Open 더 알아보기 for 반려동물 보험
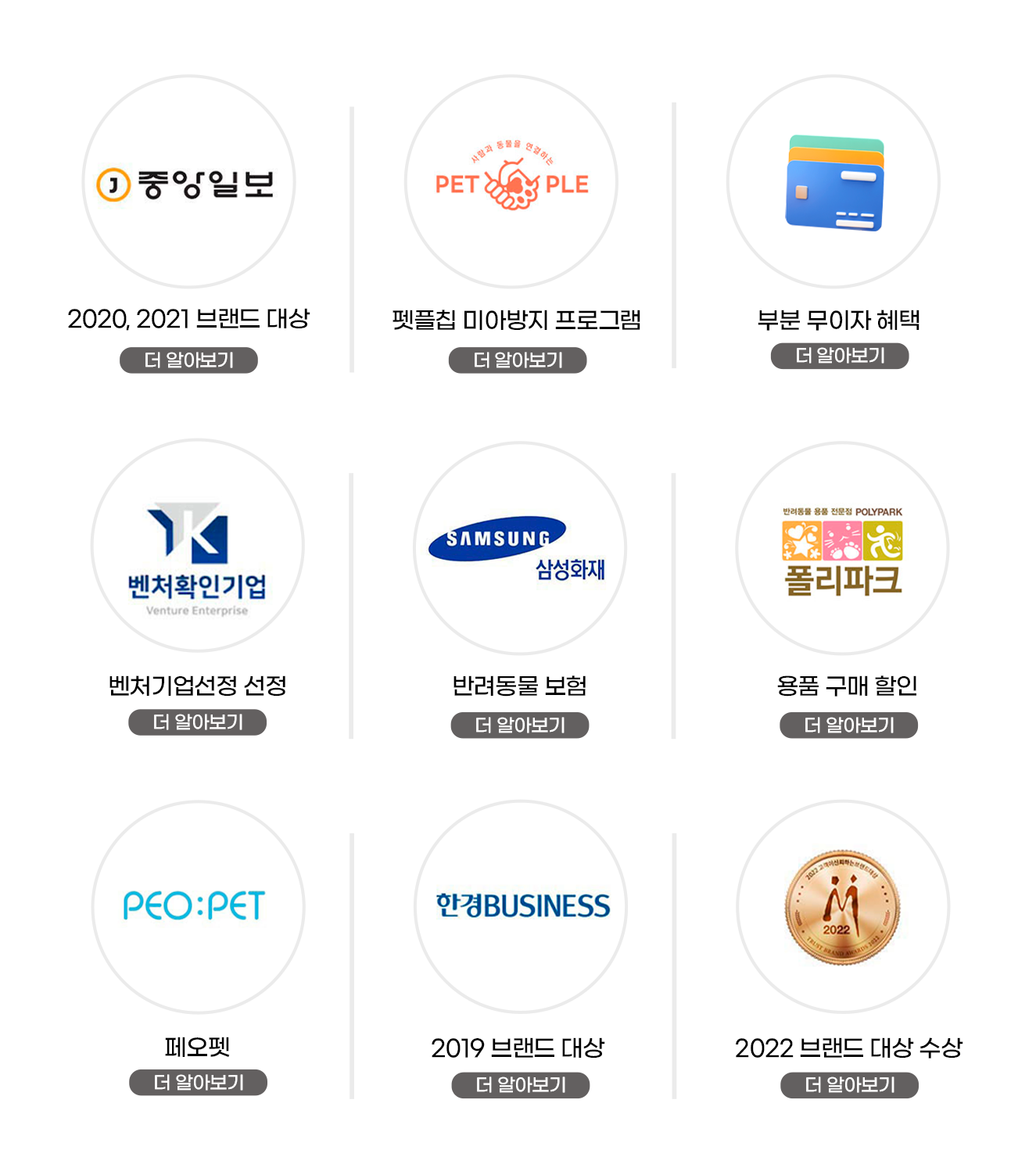The height and width of the screenshot is (1175, 1036). (520, 725)
